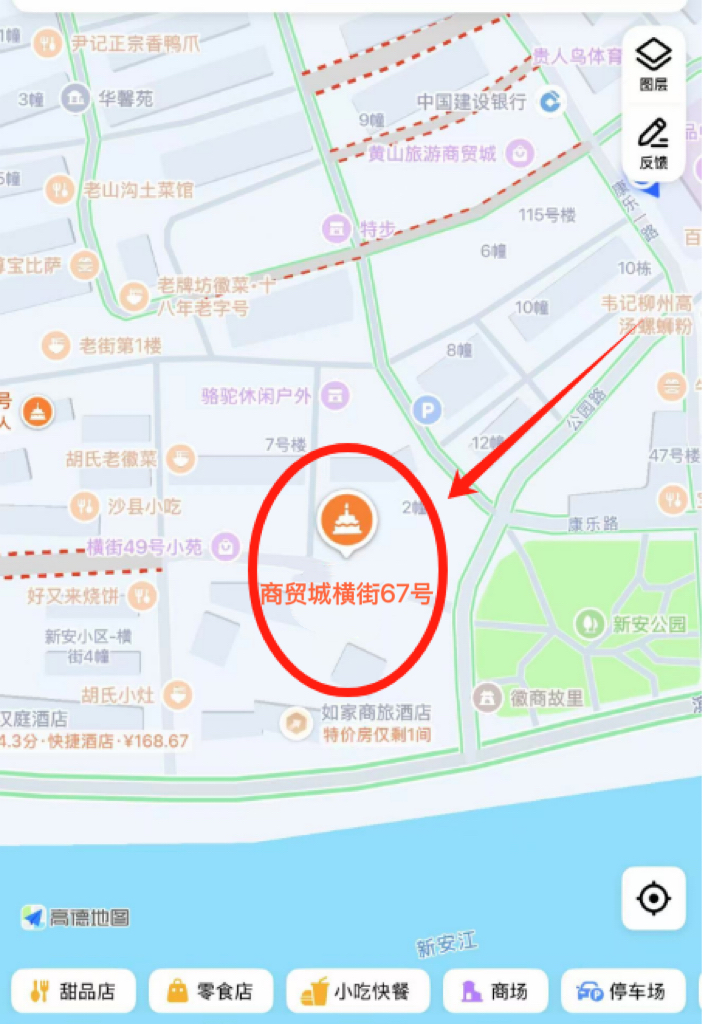Select 新安公园 park marker
The width and height of the screenshot is (703, 1024).
tap(589, 624)
